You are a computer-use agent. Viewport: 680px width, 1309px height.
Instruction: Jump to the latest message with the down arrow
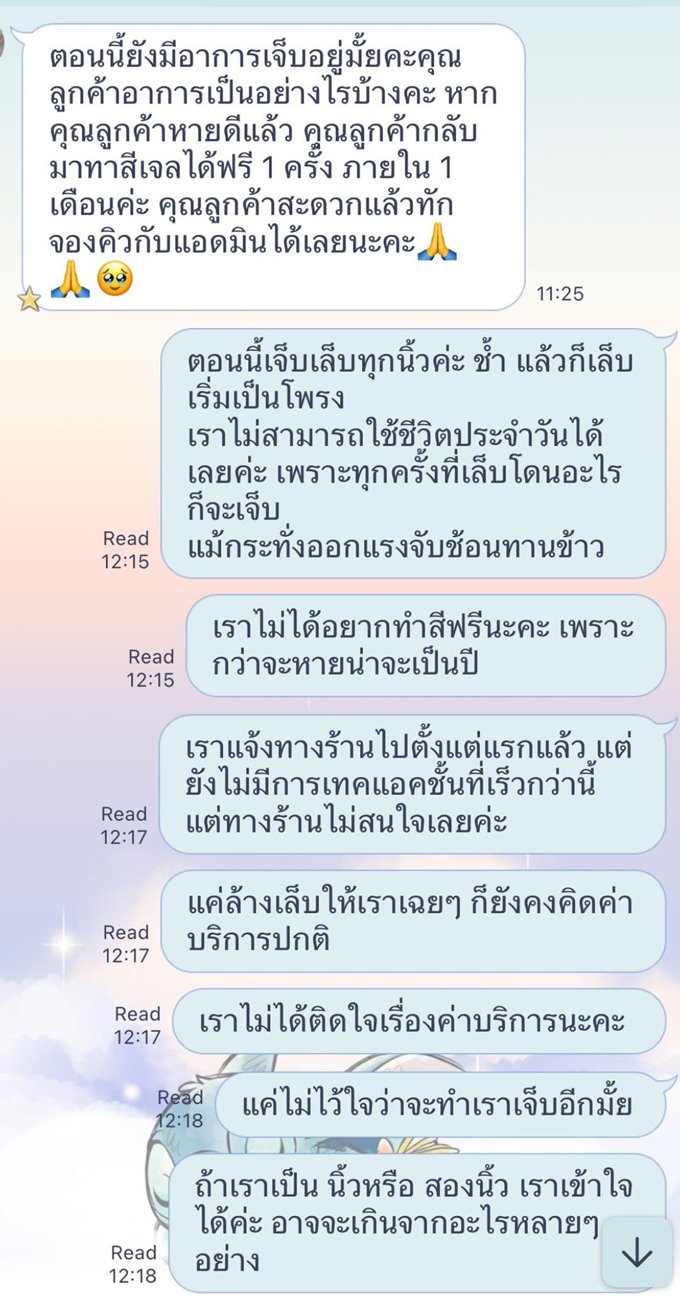(x=636, y=1254)
